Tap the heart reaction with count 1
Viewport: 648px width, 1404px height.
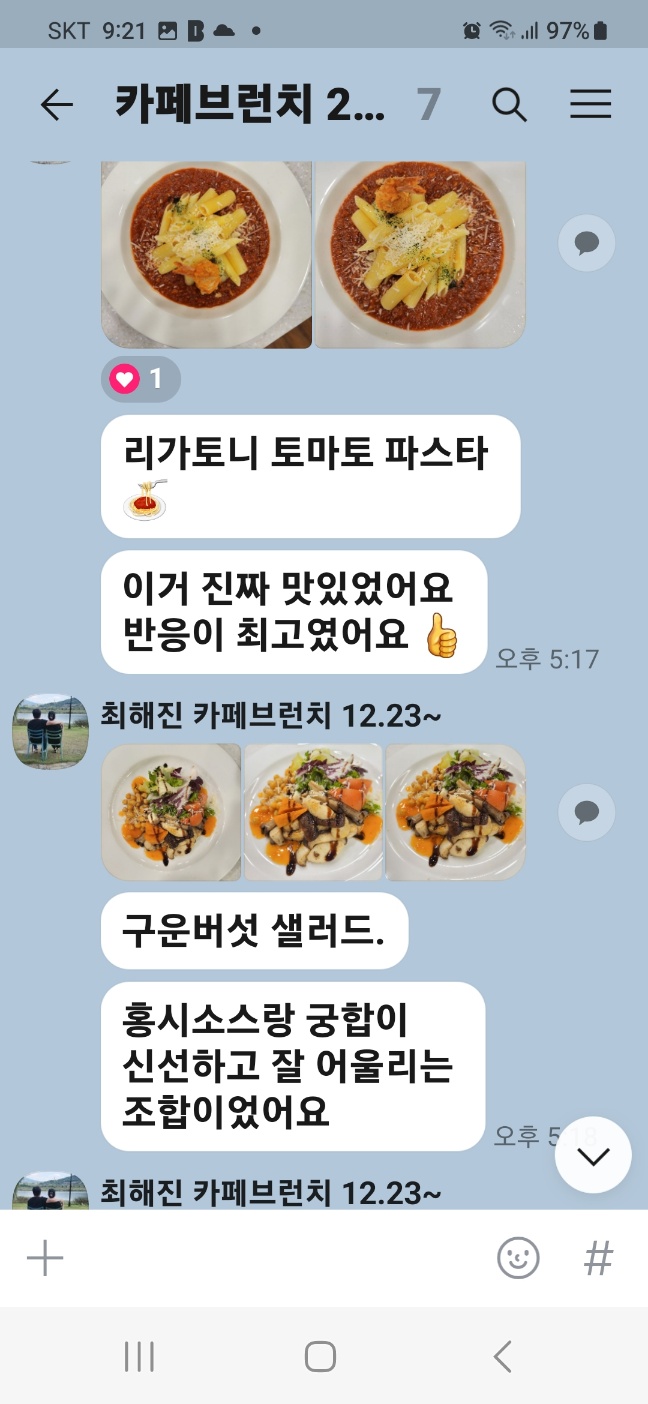pos(140,379)
